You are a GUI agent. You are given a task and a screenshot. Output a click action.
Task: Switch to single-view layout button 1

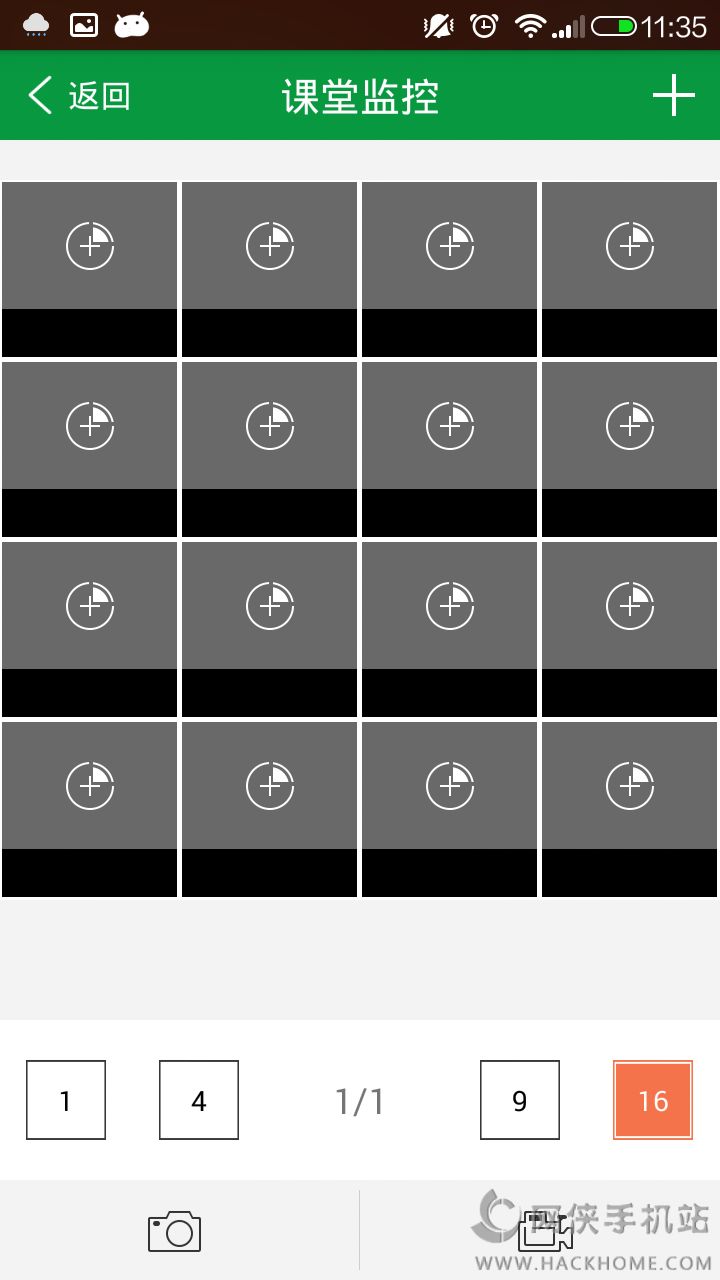tap(66, 1100)
